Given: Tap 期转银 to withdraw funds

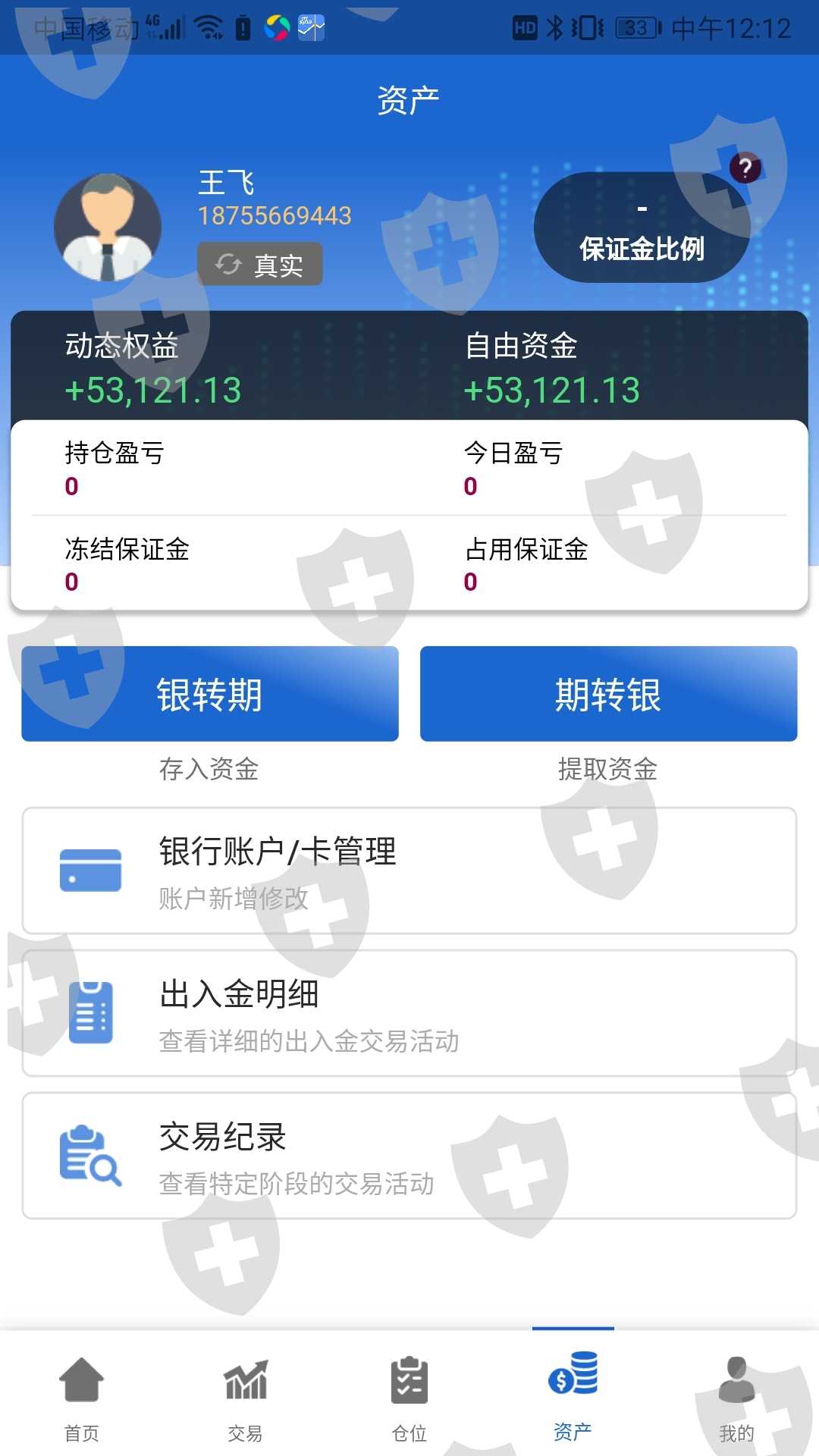Looking at the screenshot, I should click(608, 694).
